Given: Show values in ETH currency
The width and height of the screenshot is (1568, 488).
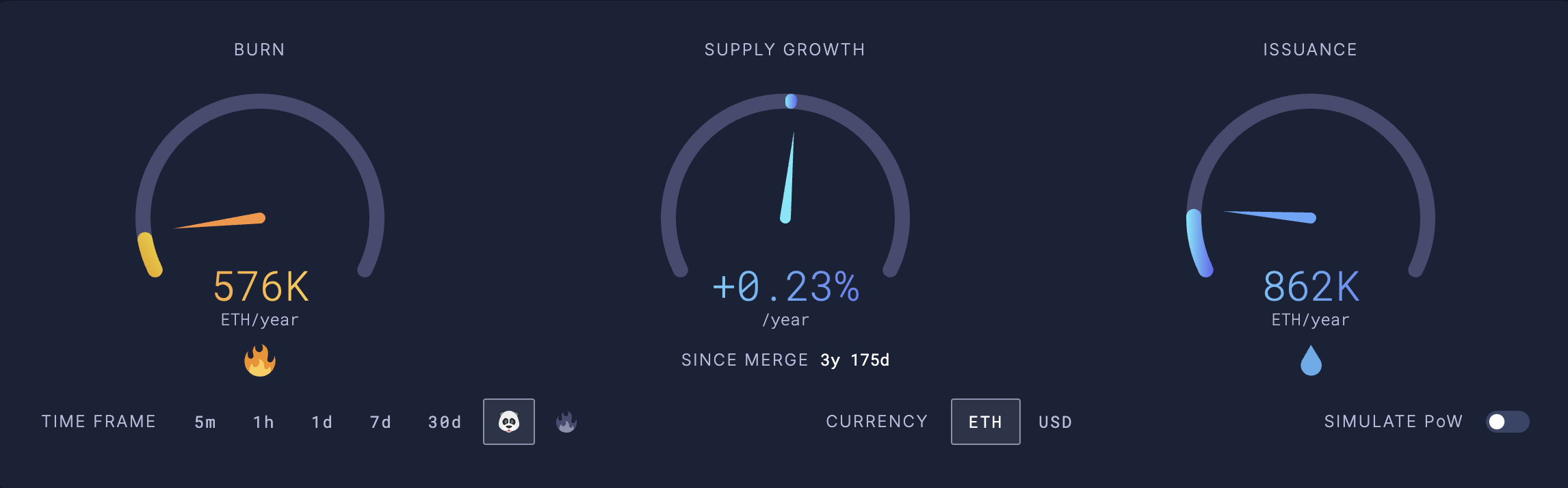Looking at the screenshot, I should coord(985,422).
